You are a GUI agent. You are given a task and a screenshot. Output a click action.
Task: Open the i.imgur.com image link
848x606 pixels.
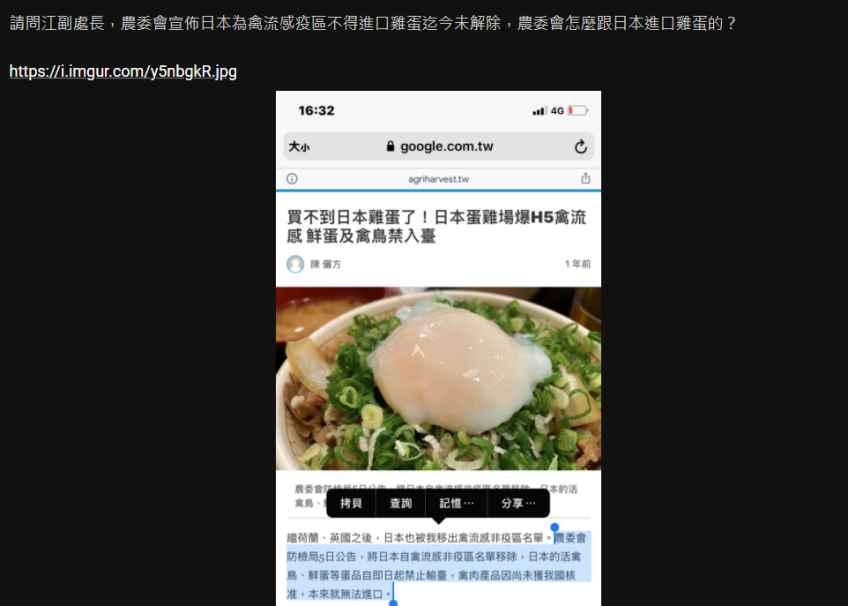(123, 72)
